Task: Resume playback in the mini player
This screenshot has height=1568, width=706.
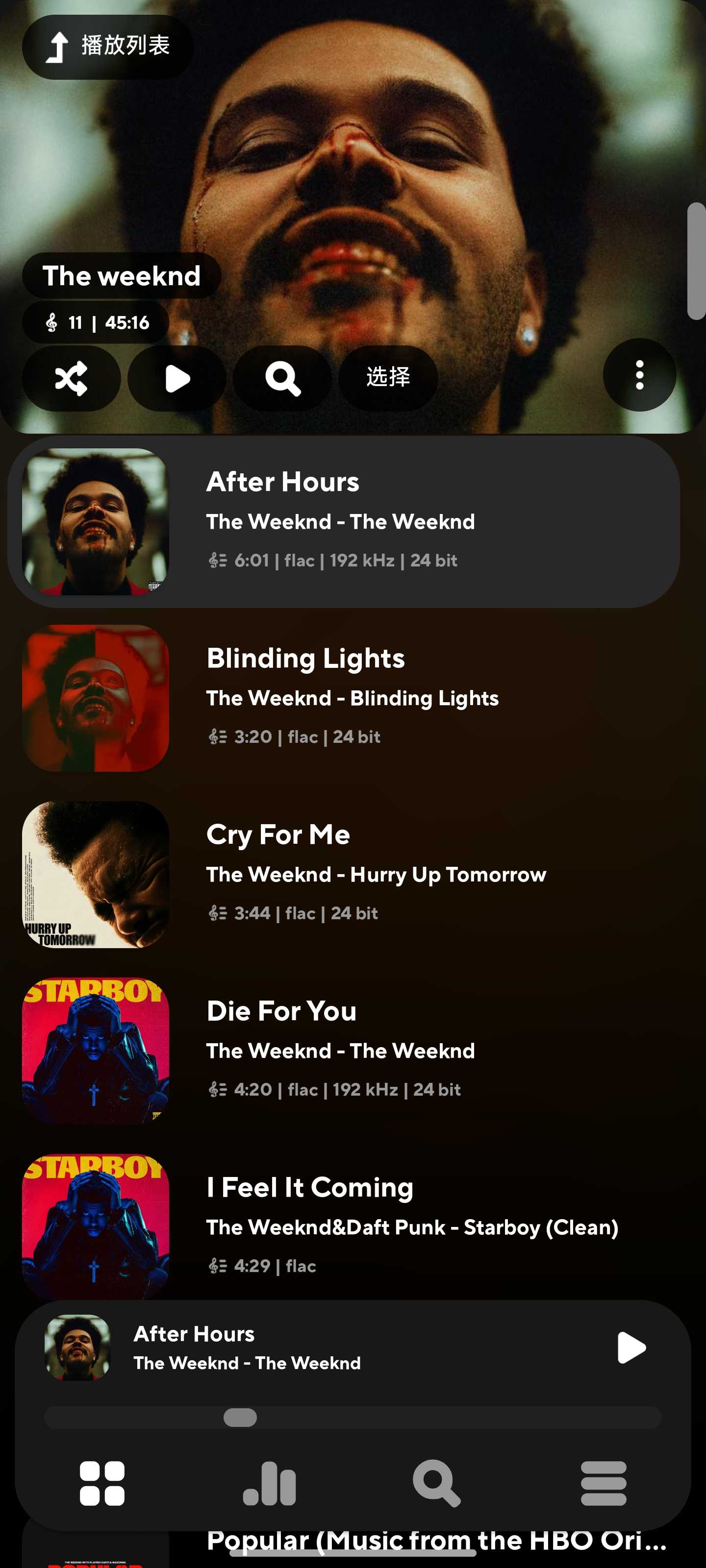Action: [631, 1347]
